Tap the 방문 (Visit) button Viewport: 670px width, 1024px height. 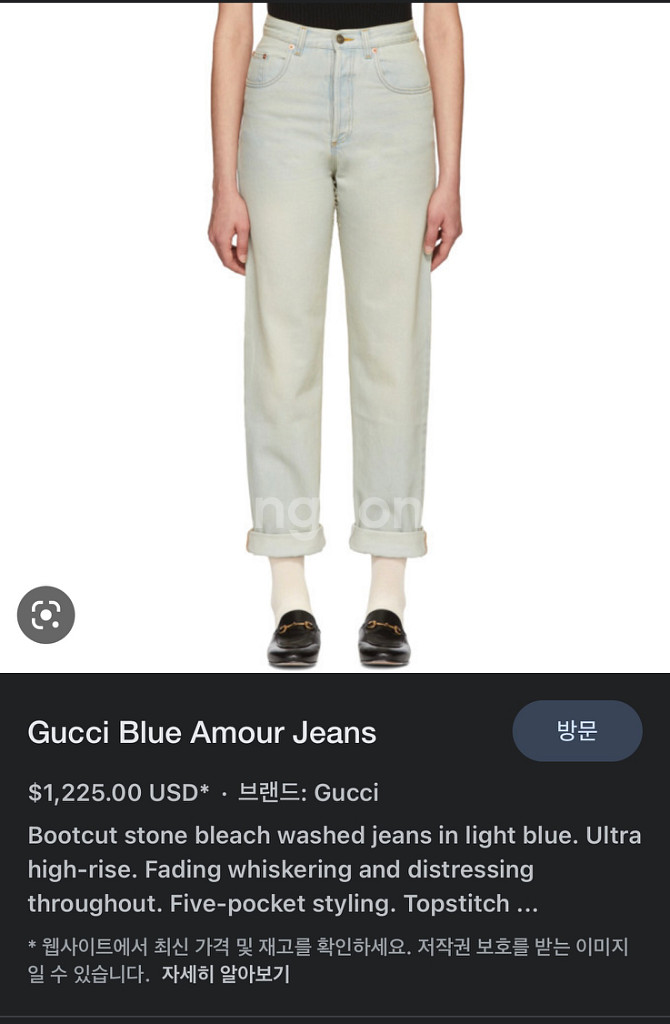577,731
